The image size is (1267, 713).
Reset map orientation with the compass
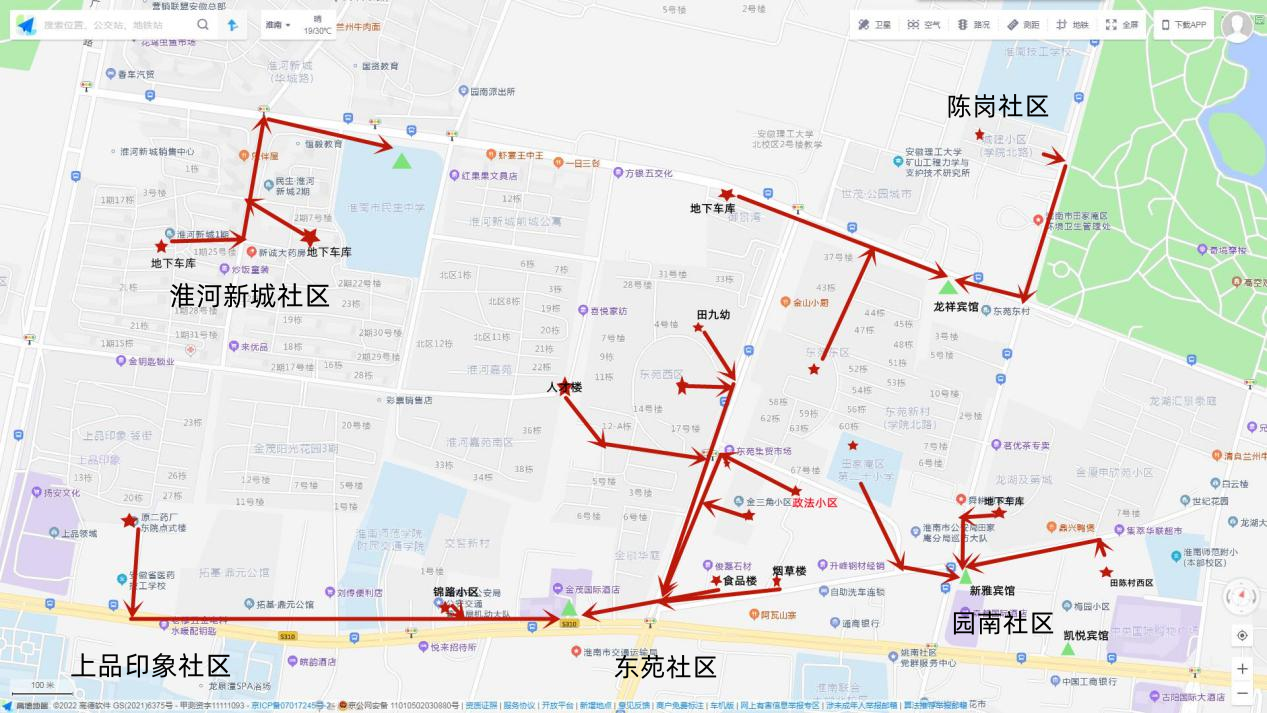tap(1242, 597)
